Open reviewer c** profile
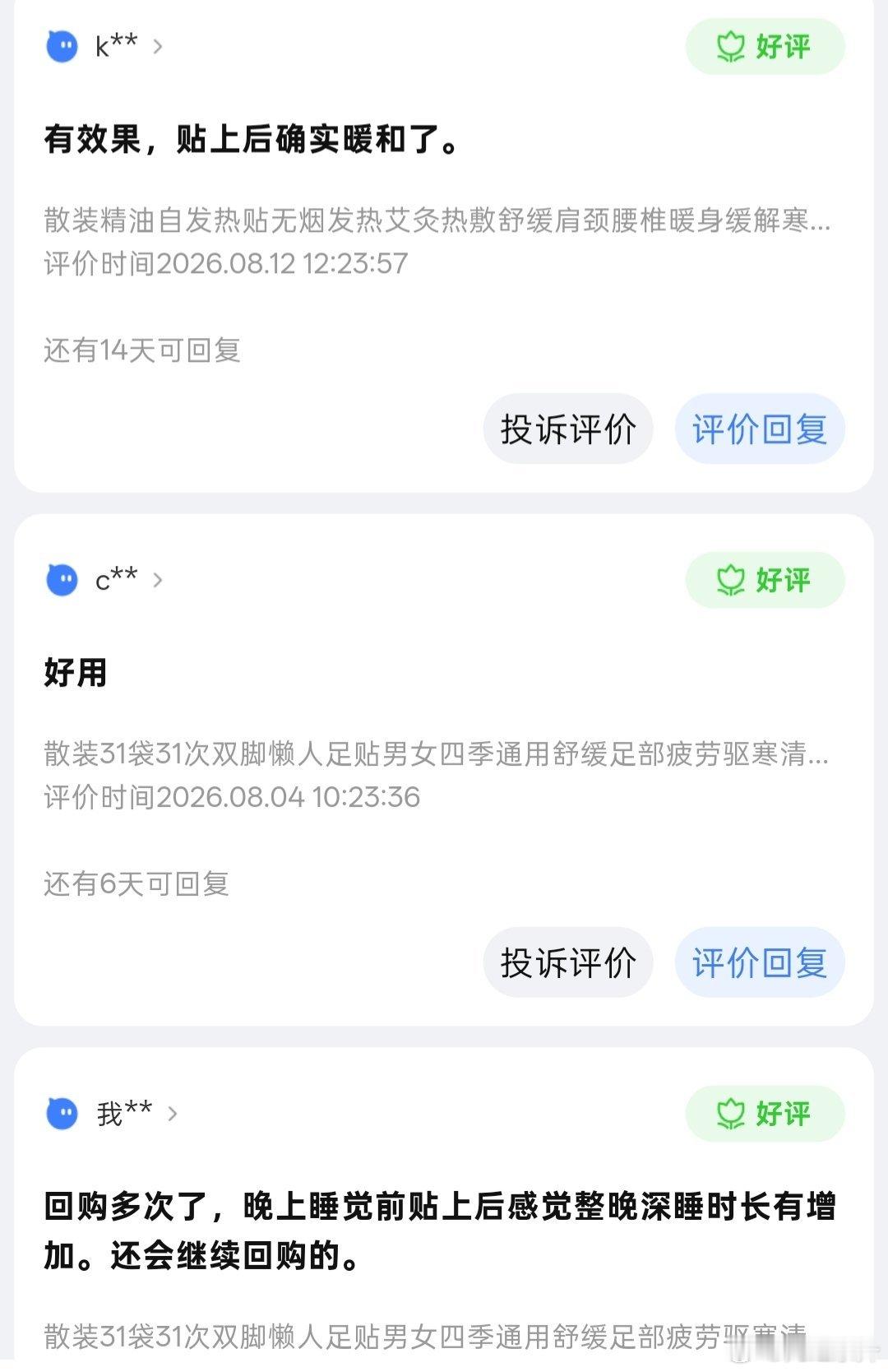 [104, 580]
